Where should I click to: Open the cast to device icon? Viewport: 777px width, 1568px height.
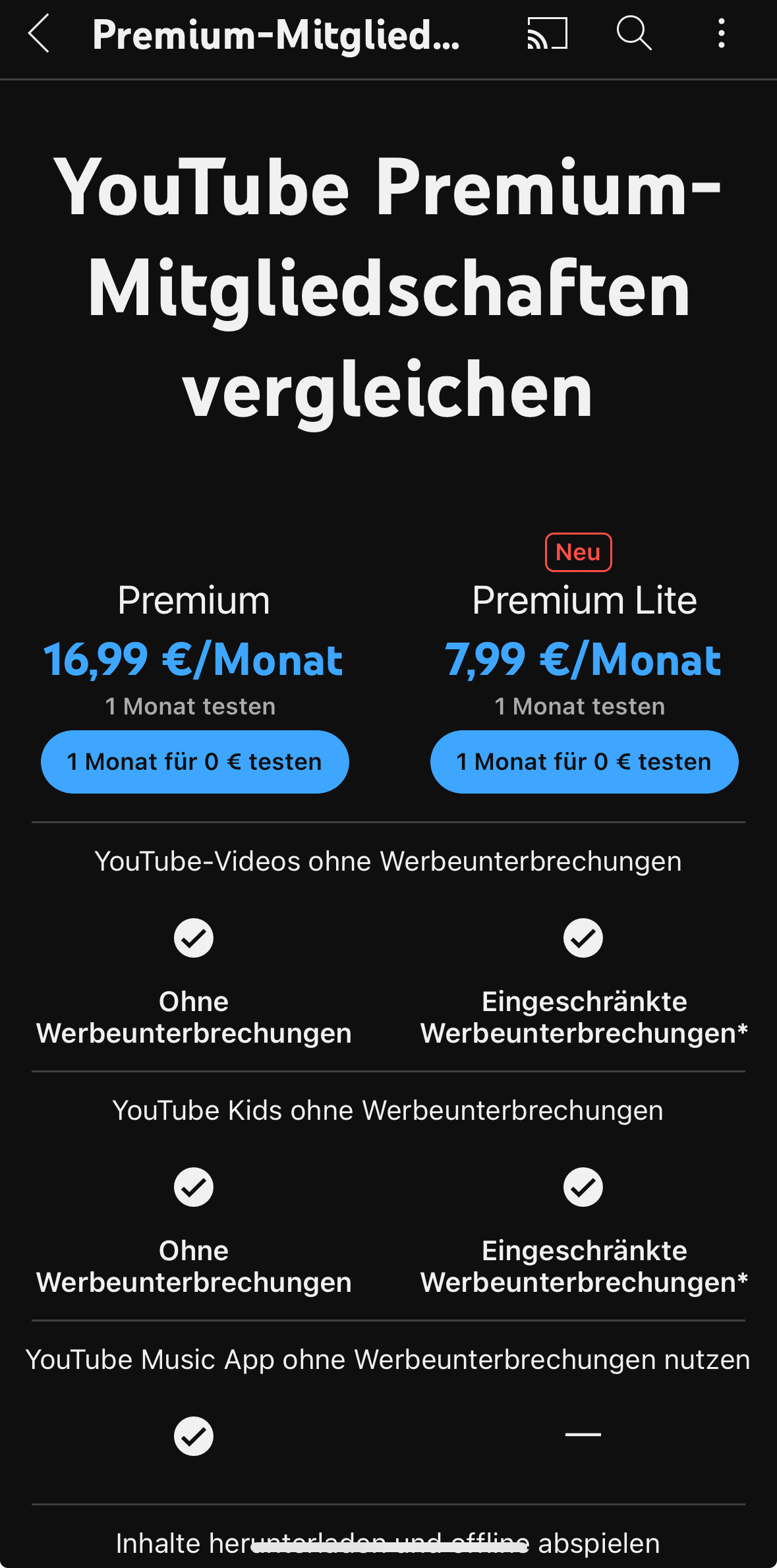coord(547,34)
